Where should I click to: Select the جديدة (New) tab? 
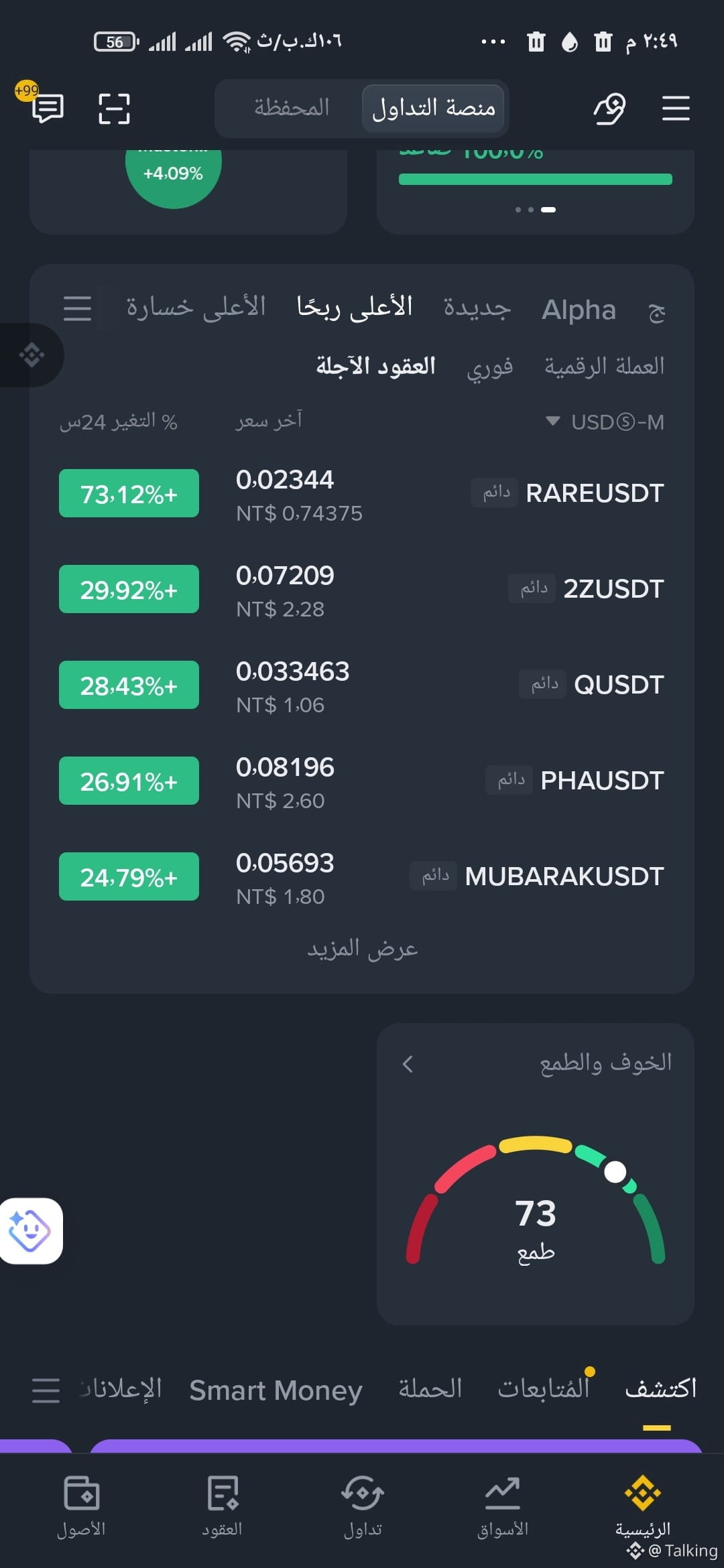point(477,308)
